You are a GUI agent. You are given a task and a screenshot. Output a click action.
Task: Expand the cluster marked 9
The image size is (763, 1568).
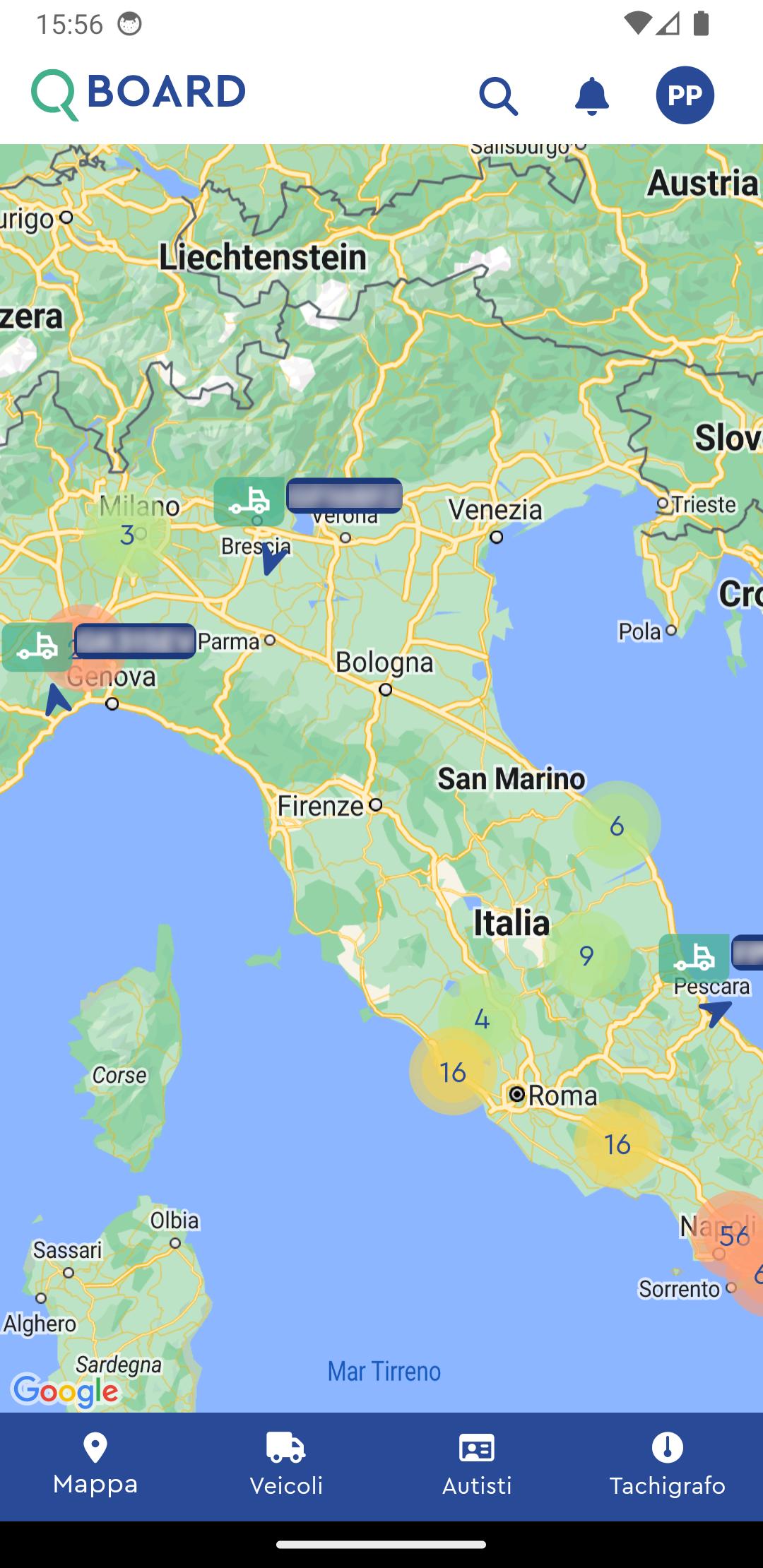(586, 956)
